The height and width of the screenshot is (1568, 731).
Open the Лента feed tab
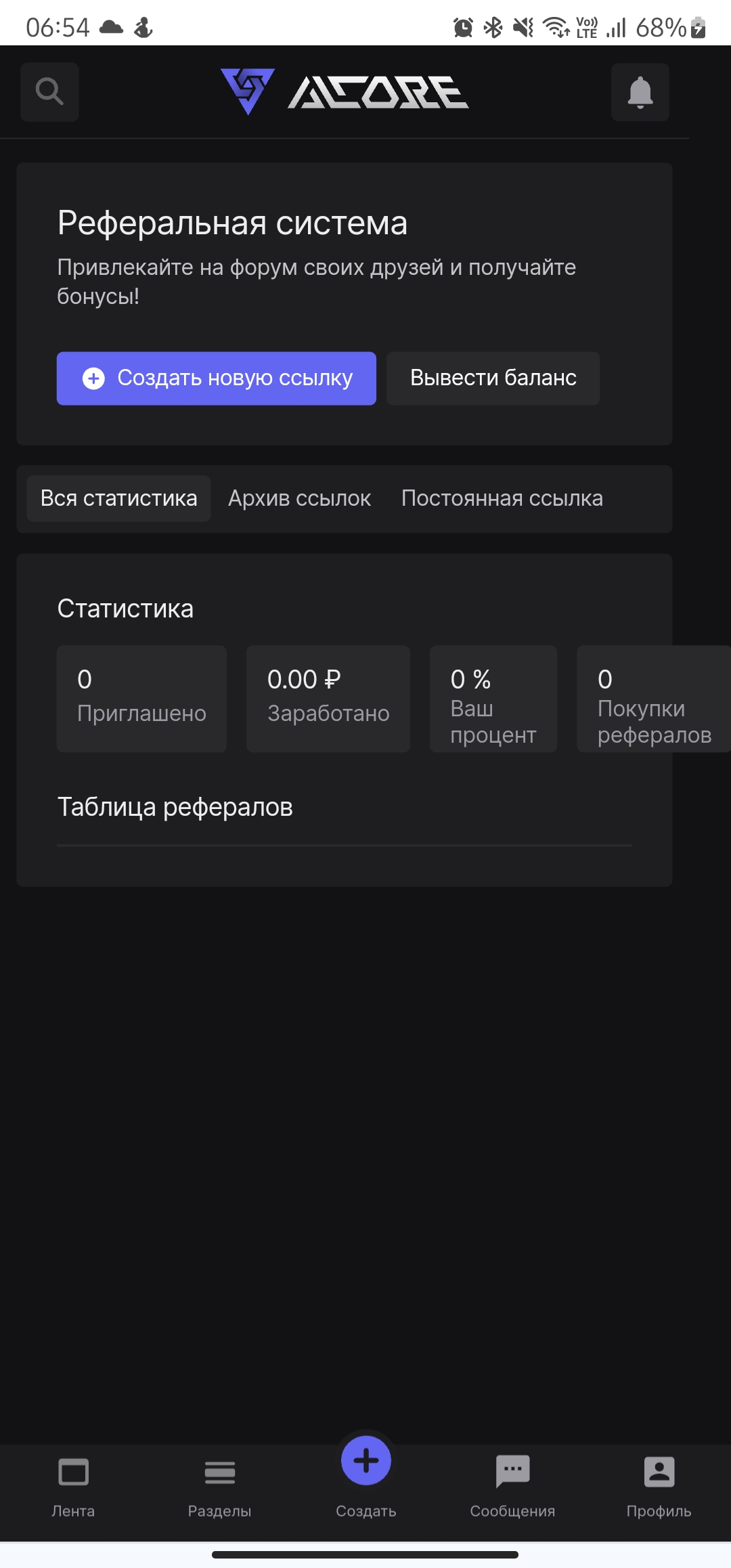point(73,1486)
